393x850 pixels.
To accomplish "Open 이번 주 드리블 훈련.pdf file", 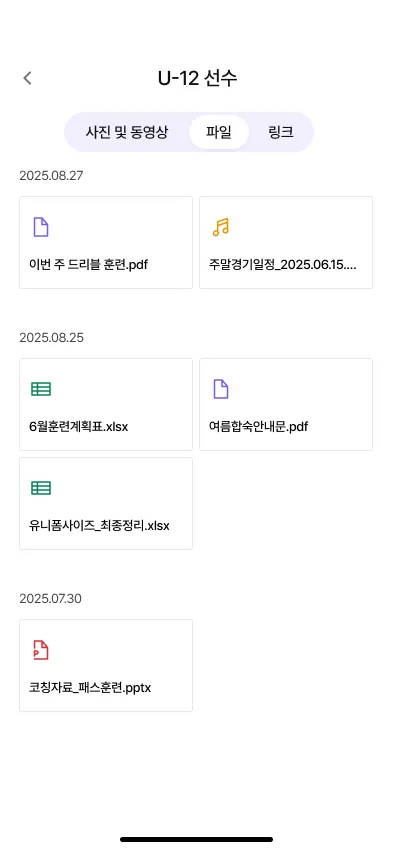I will [x=106, y=242].
